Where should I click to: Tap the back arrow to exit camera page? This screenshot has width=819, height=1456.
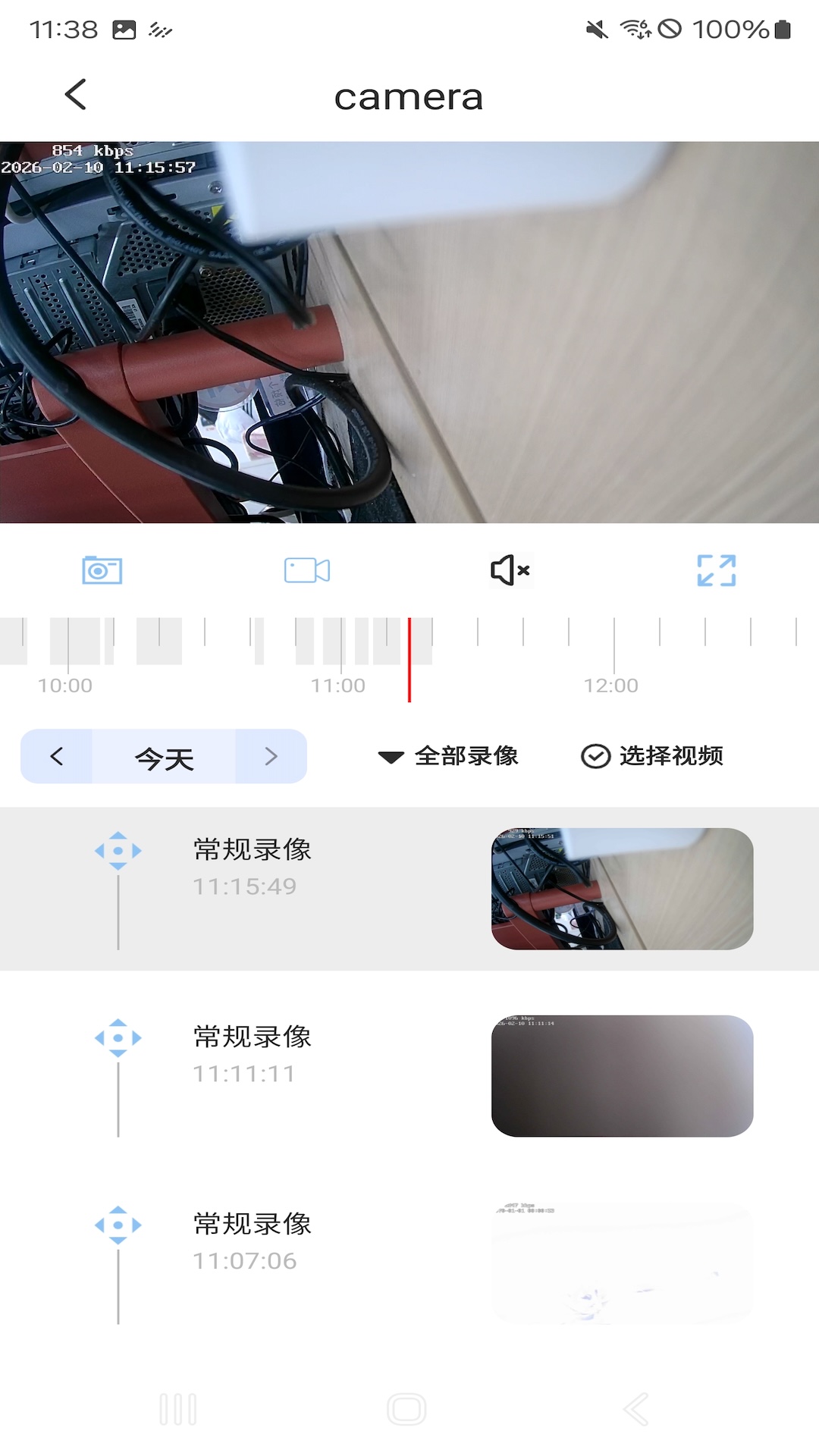(74, 96)
